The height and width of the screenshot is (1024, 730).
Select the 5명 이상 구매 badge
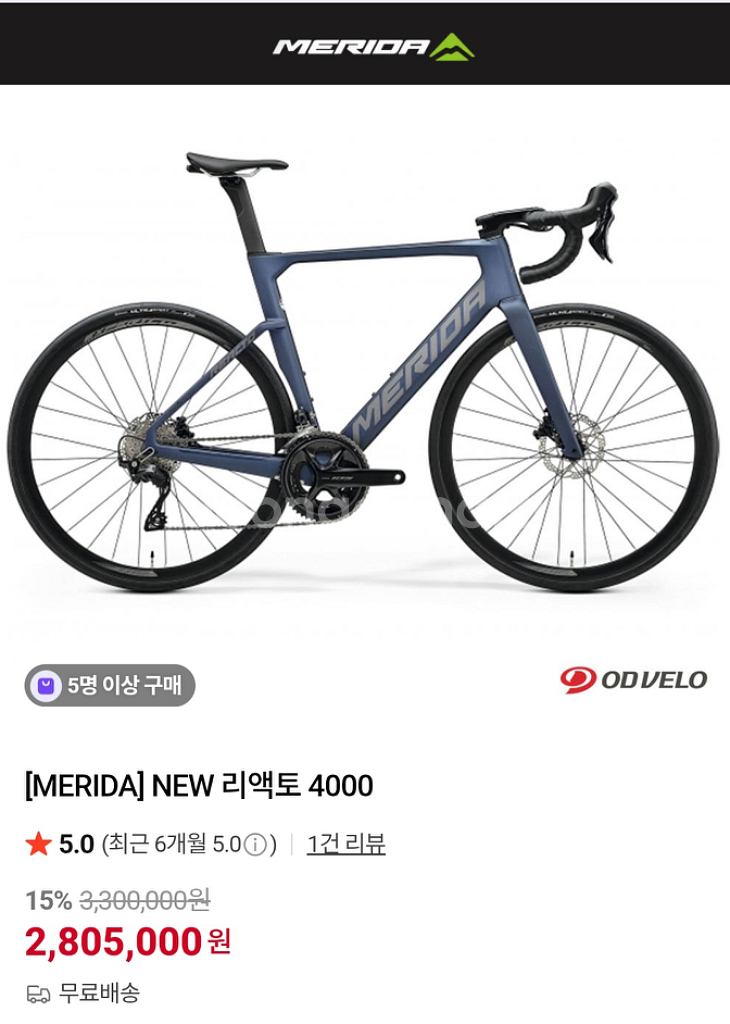click(x=112, y=682)
